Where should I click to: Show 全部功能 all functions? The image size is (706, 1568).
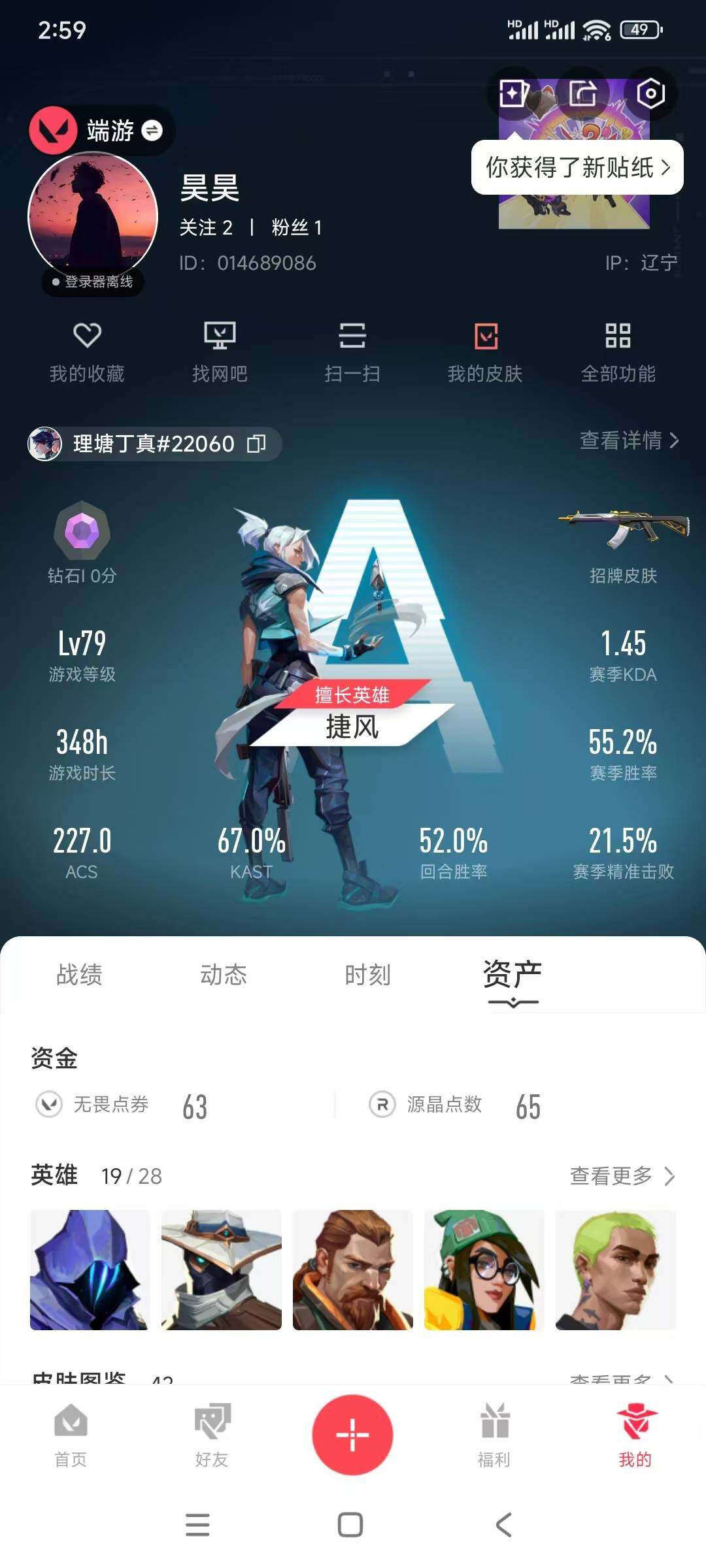618,353
